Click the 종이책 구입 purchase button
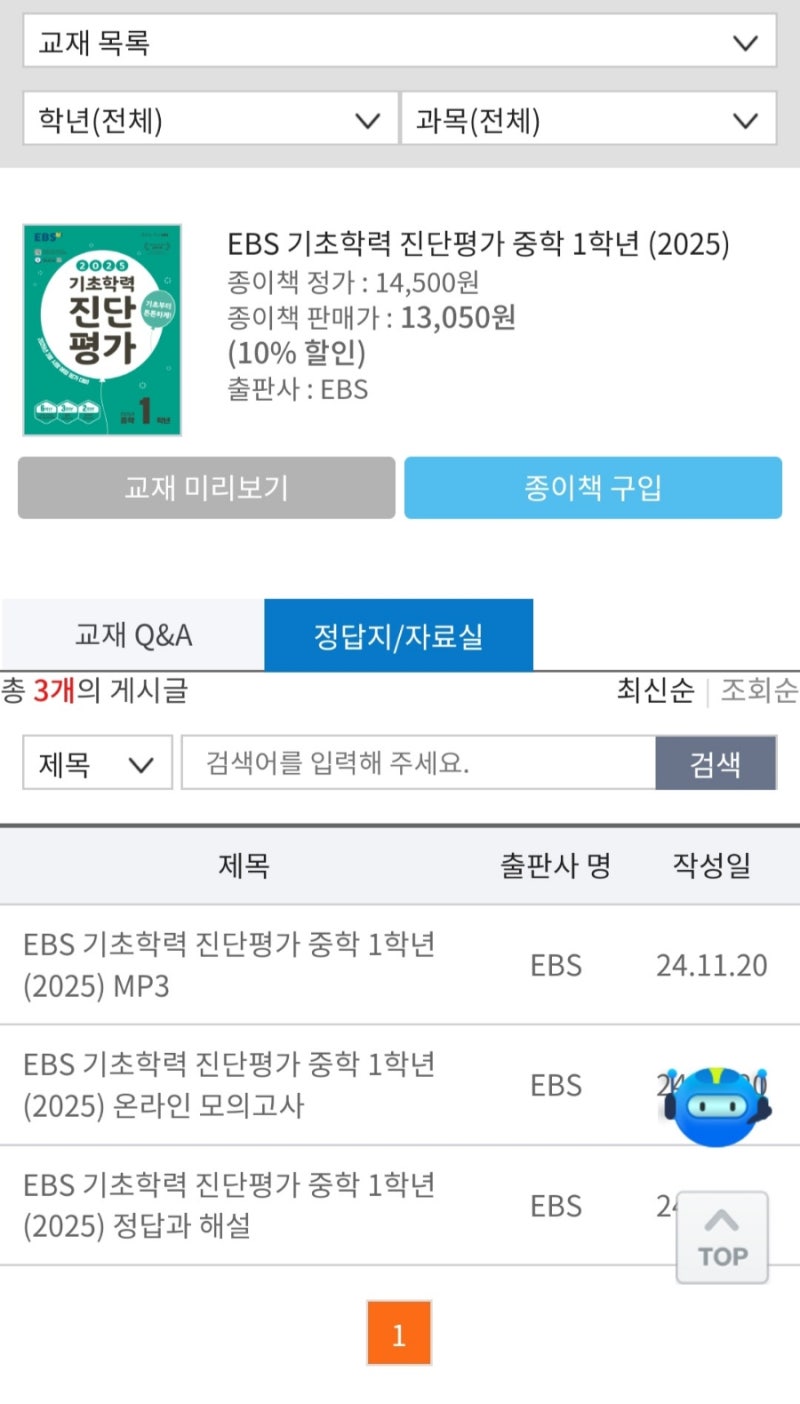This screenshot has height=1404, width=800. point(592,488)
